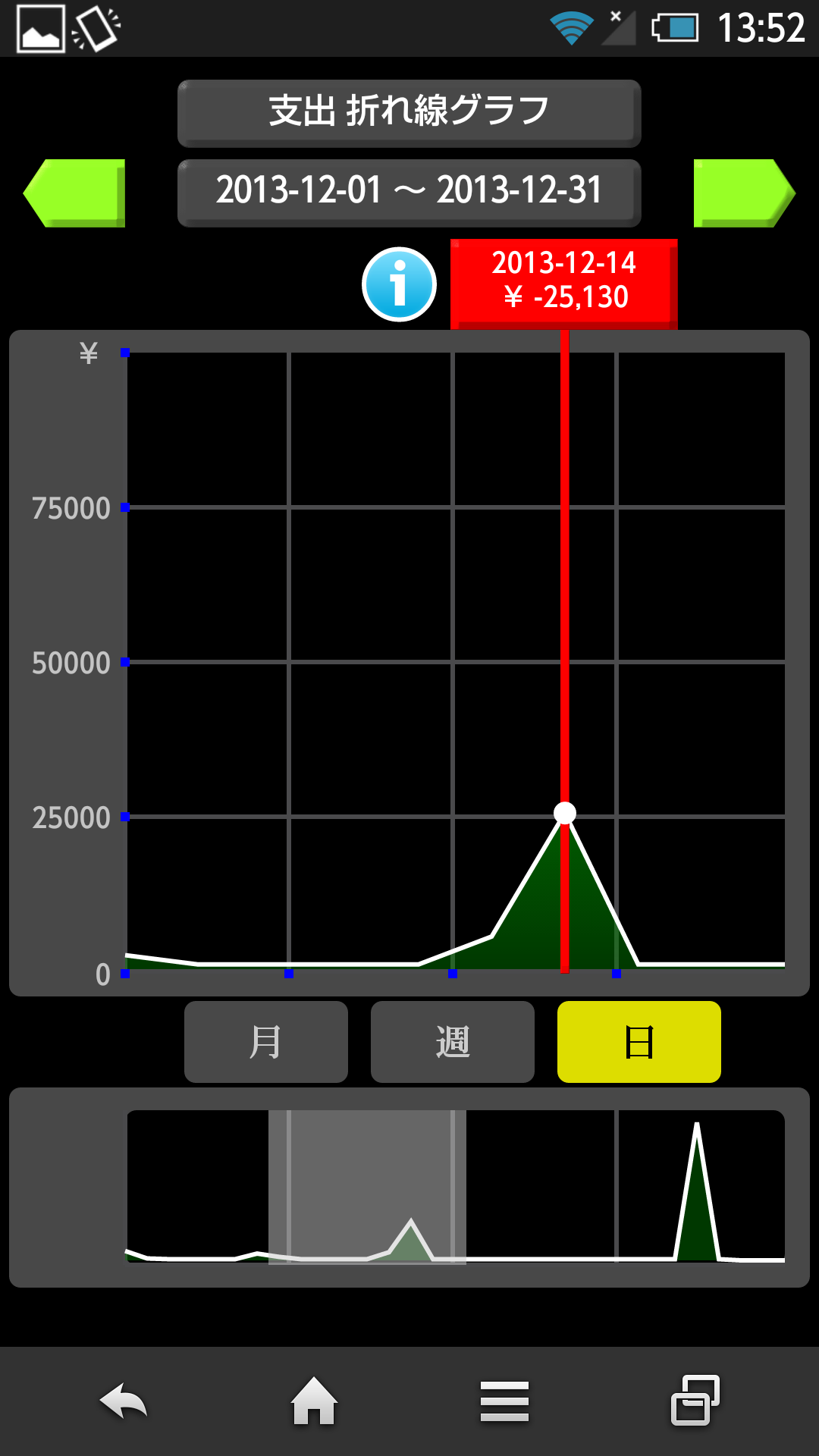Image resolution: width=819 pixels, height=1456 pixels.
Task: Switch to monthly view 月
Action: click(x=266, y=1042)
